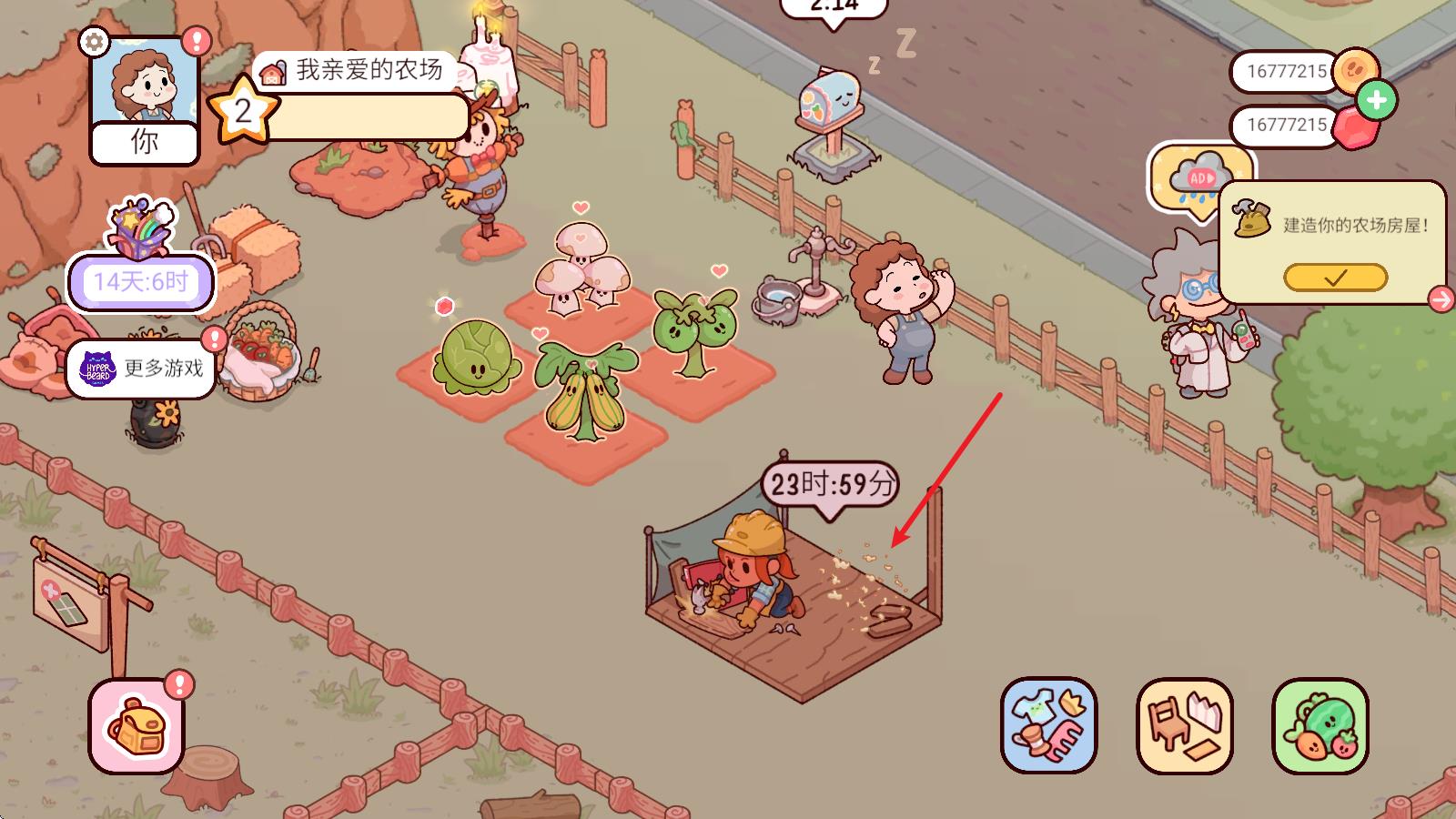This screenshot has height=819, width=1456.
Task: Tap the green plus to add currency
Action: [x=1376, y=100]
